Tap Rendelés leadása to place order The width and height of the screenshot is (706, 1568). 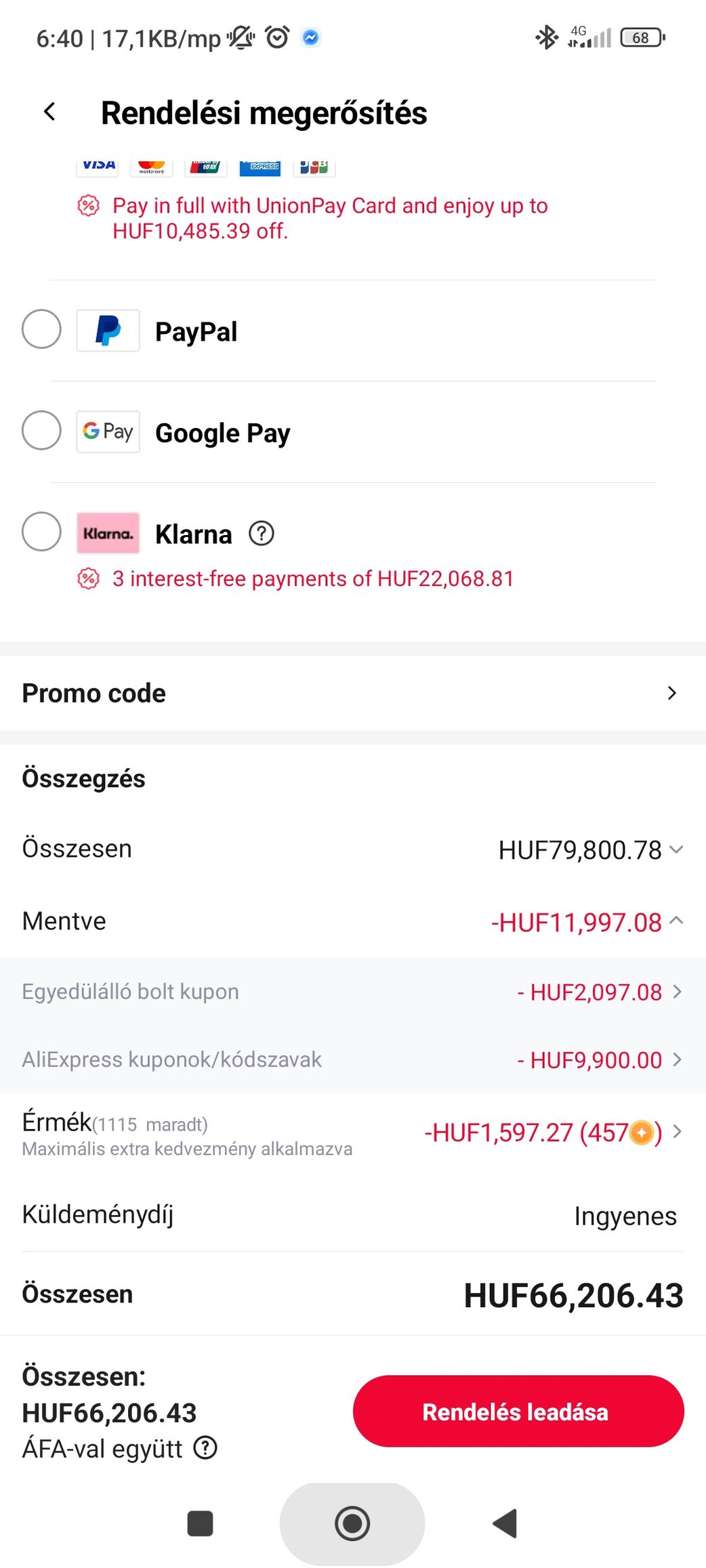(x=518, y=1412)
